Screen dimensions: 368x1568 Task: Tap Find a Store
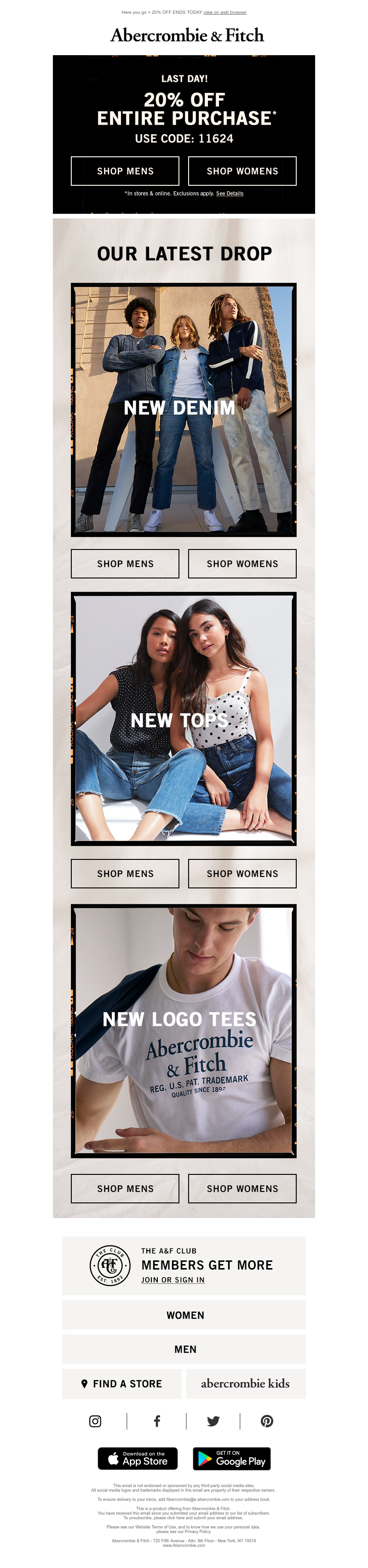(x=122, y=1384)
